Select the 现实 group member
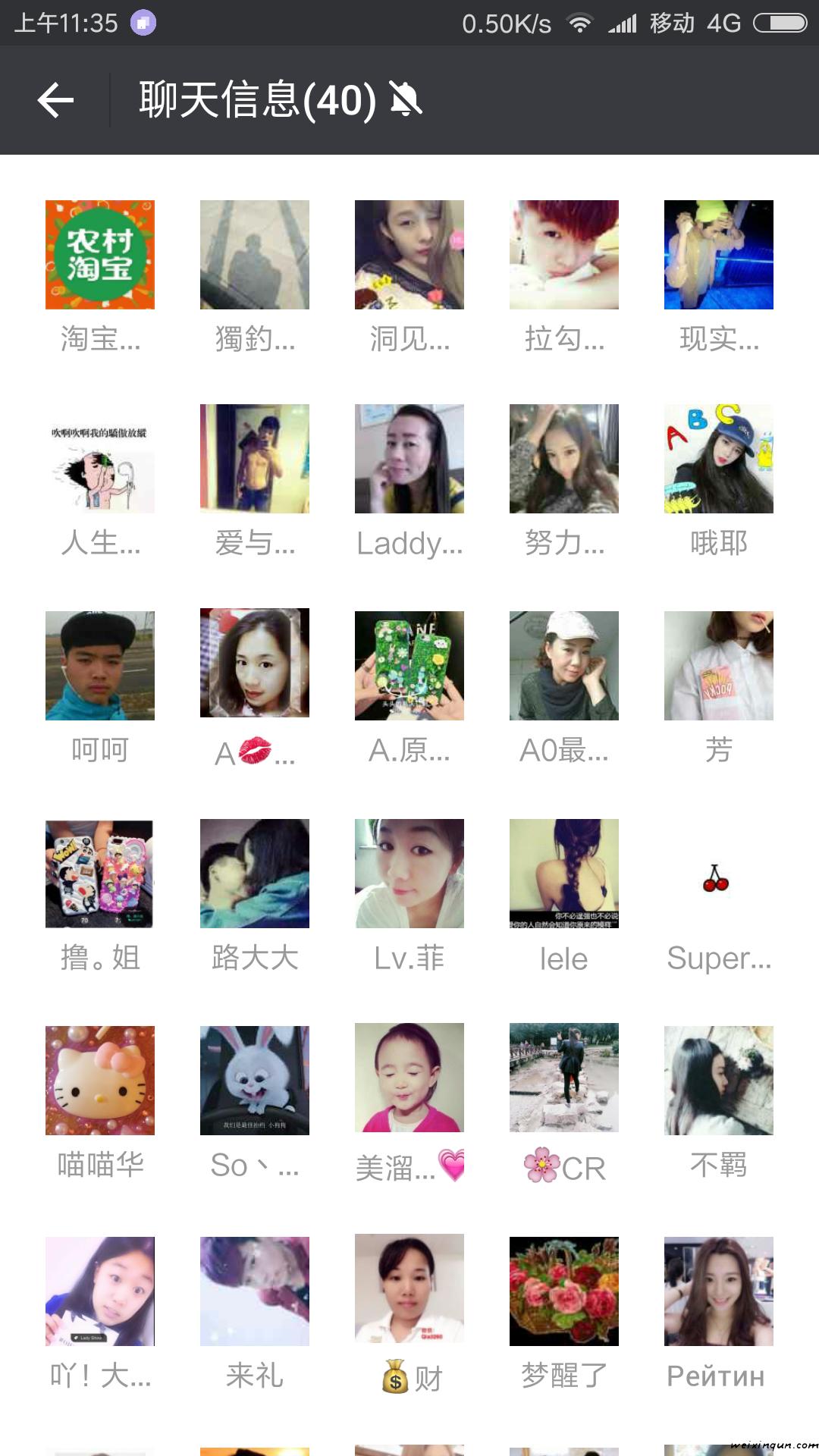The width and height of the screenshot is (819, 1456). point(719,255)
